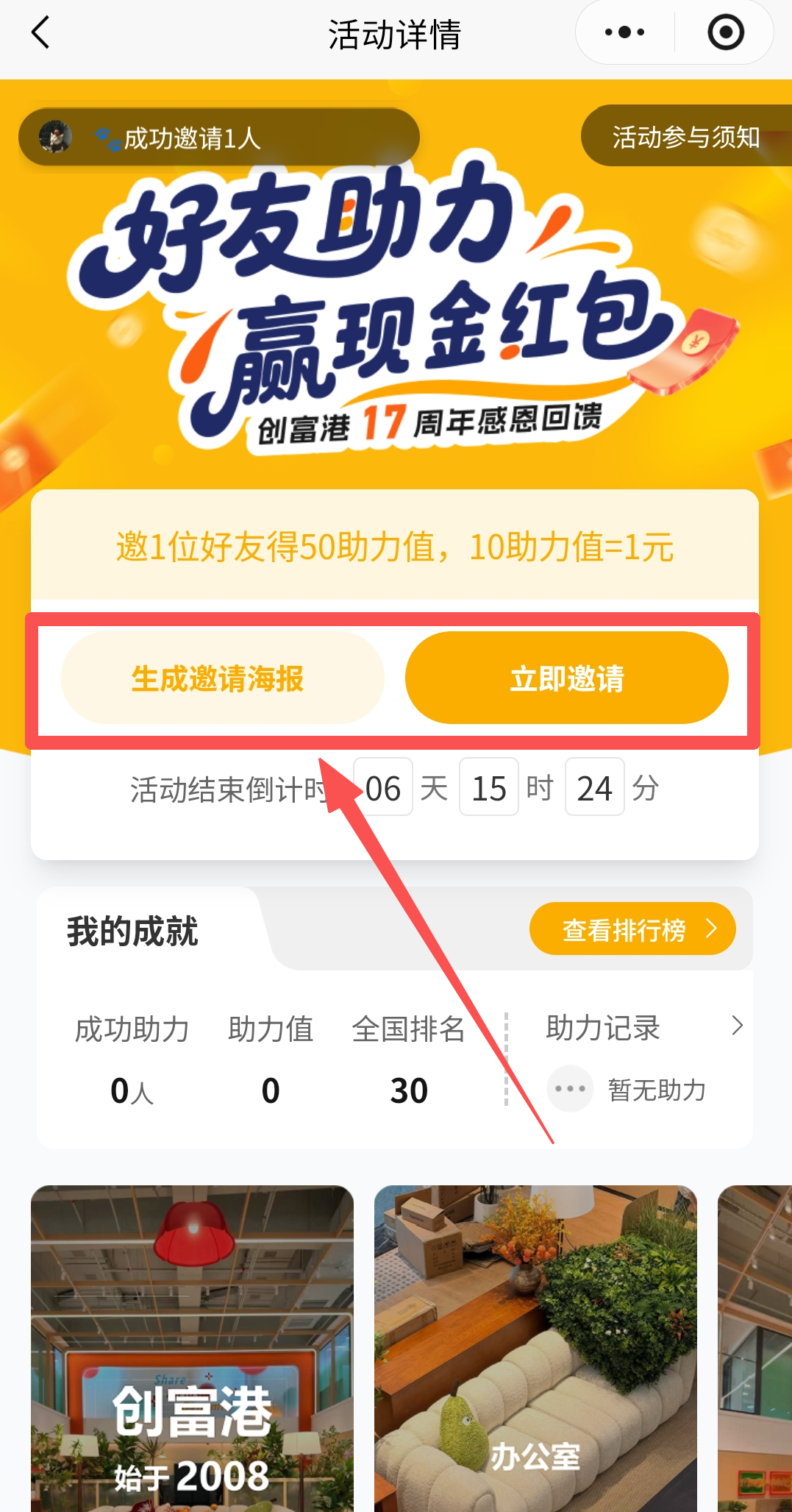Tap 立即邀请 to invite friends
Screen dimensions: 792x1512
[566, 678]
